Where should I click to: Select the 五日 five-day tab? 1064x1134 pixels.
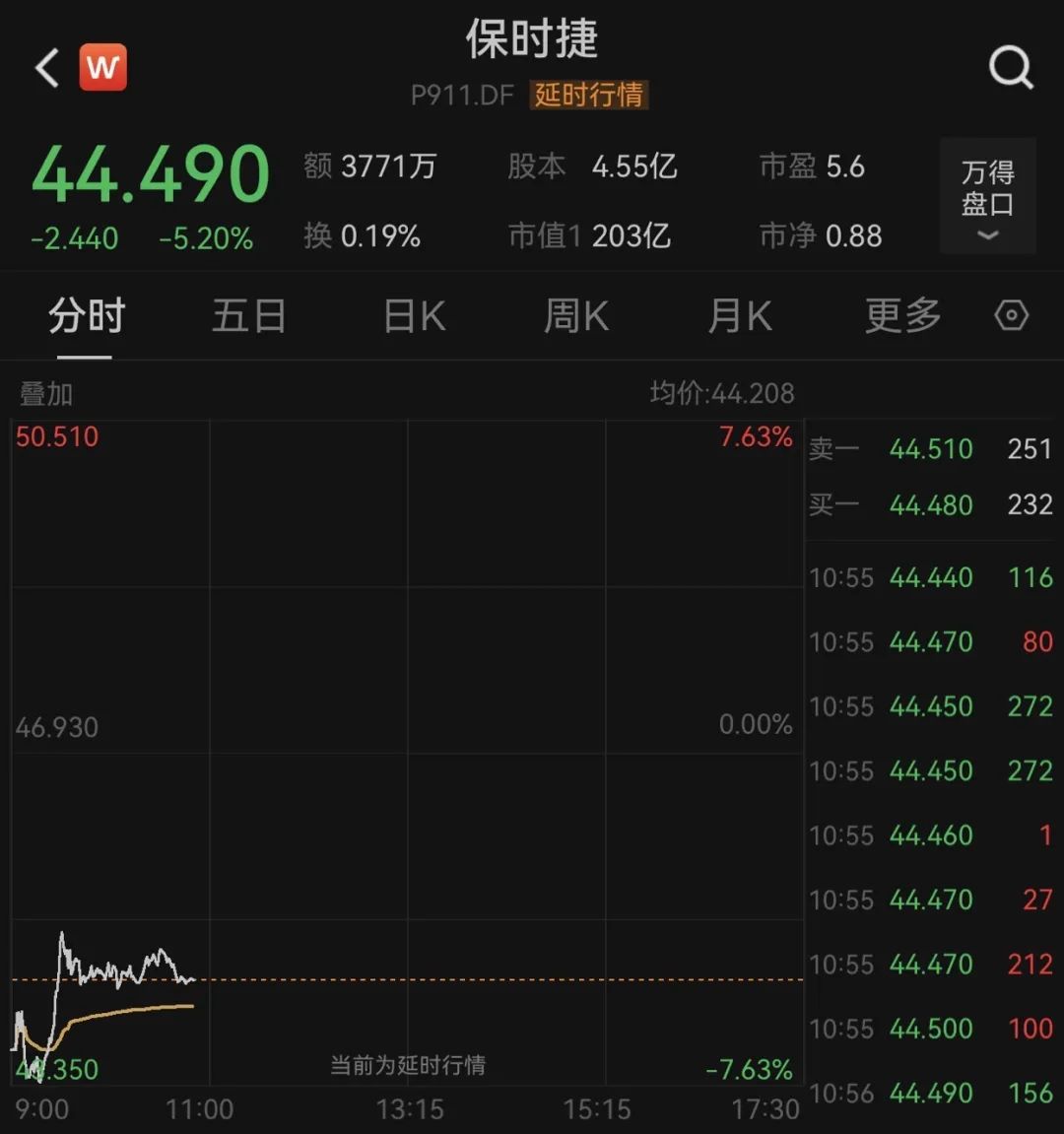coord(248,315)
